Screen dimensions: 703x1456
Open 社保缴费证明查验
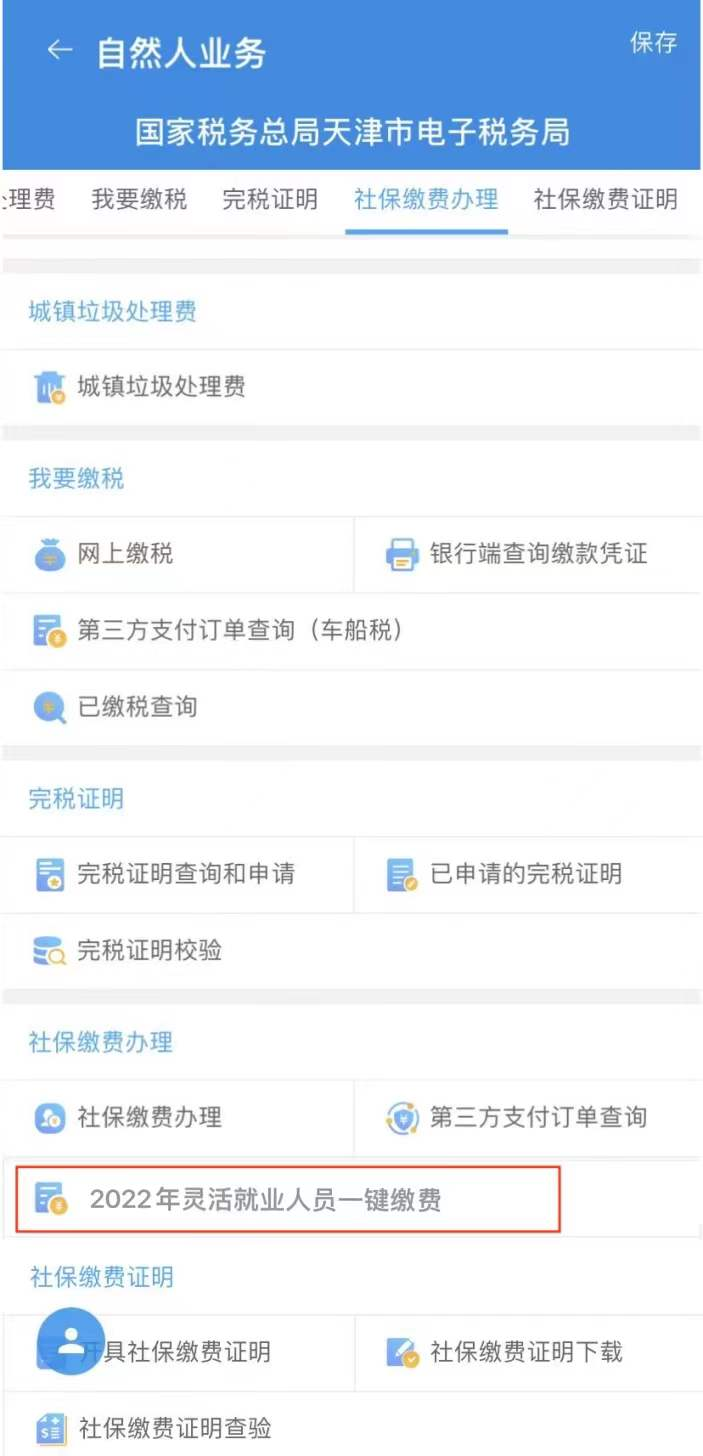(x=351, y=1427)
